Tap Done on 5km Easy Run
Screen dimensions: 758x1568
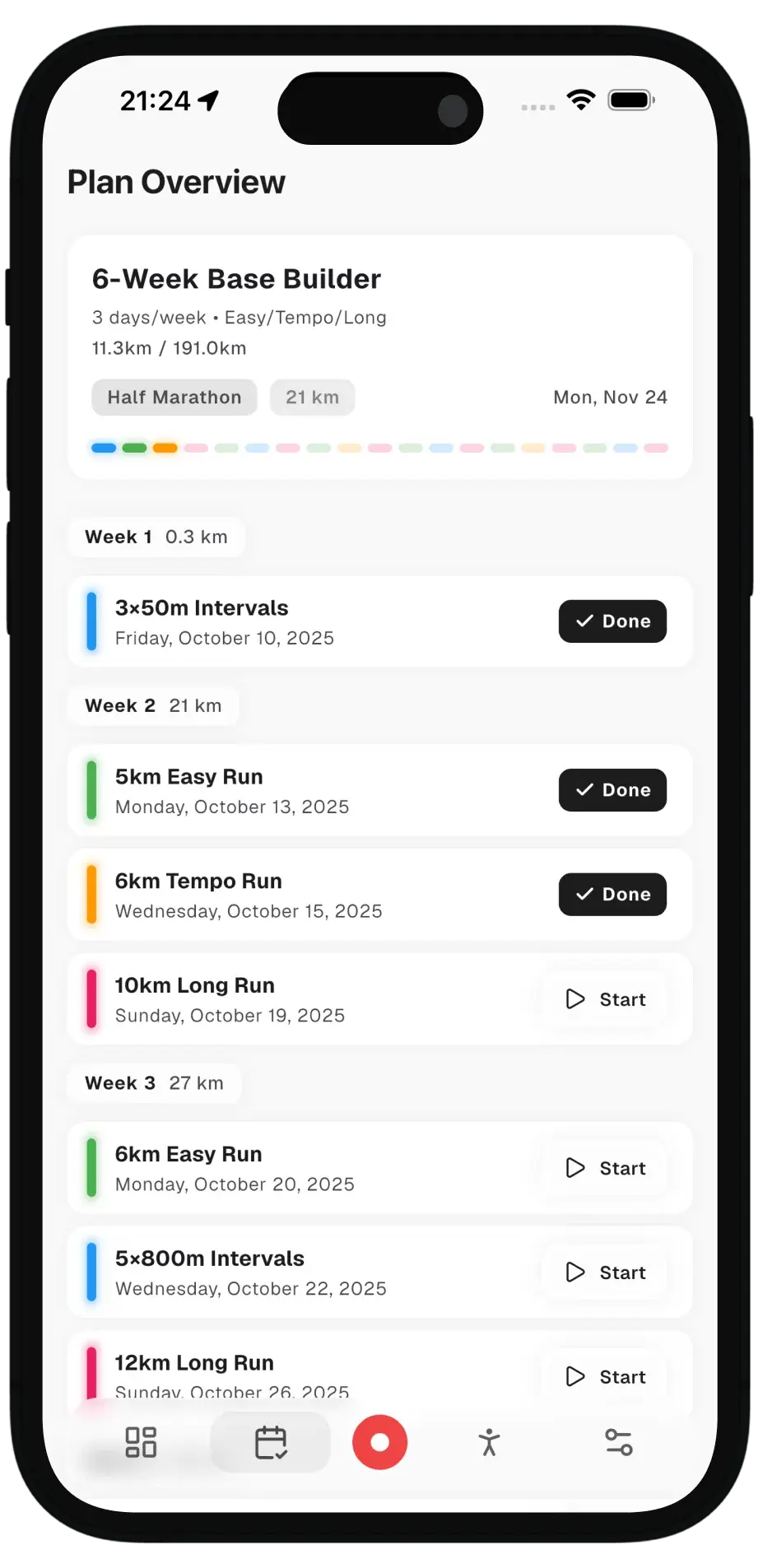[x=612, y=790]
